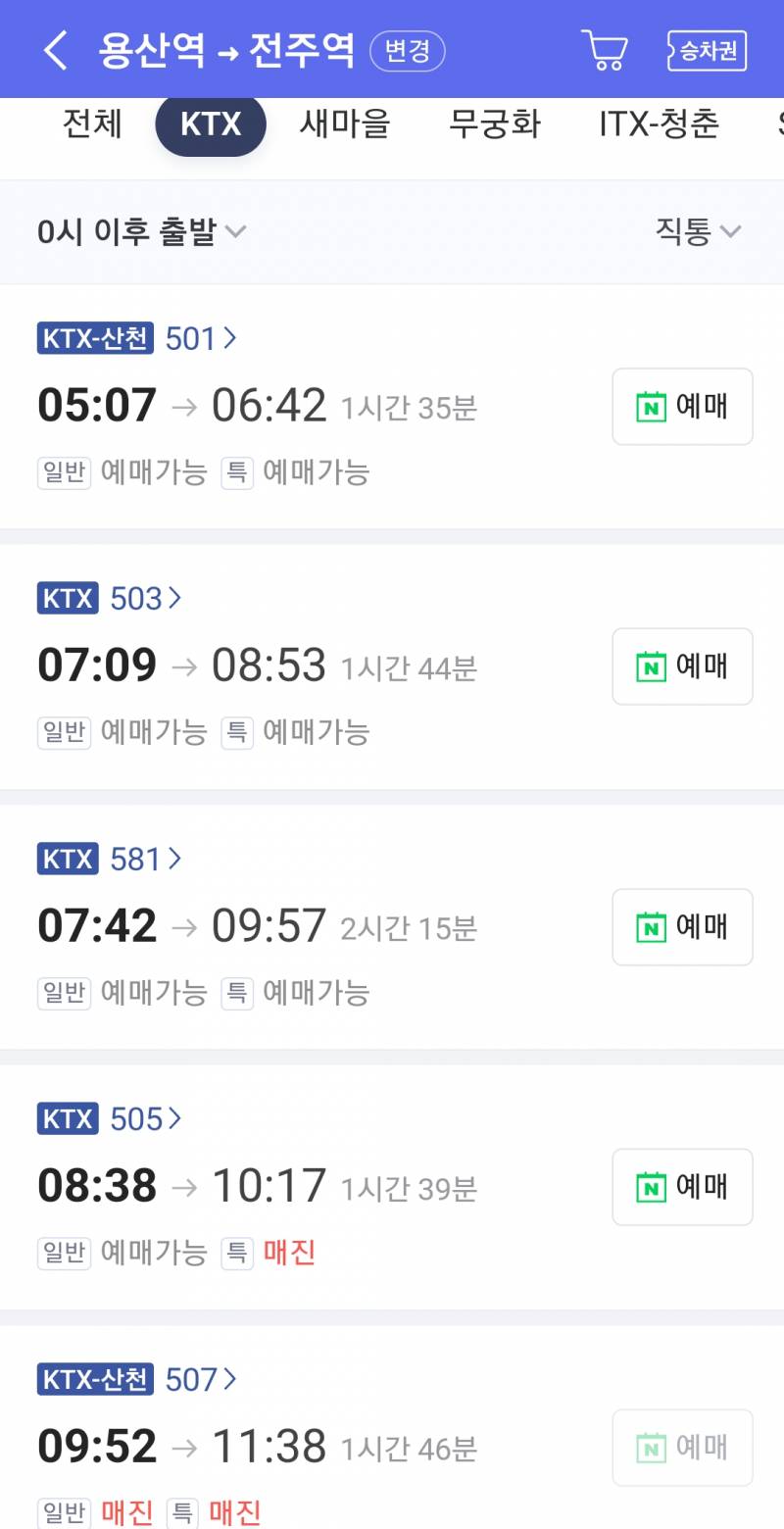This screenshot has height=1529, width=784.
Task: Click the KTX-산천 badge on train 501
Action: click(94, 338)
